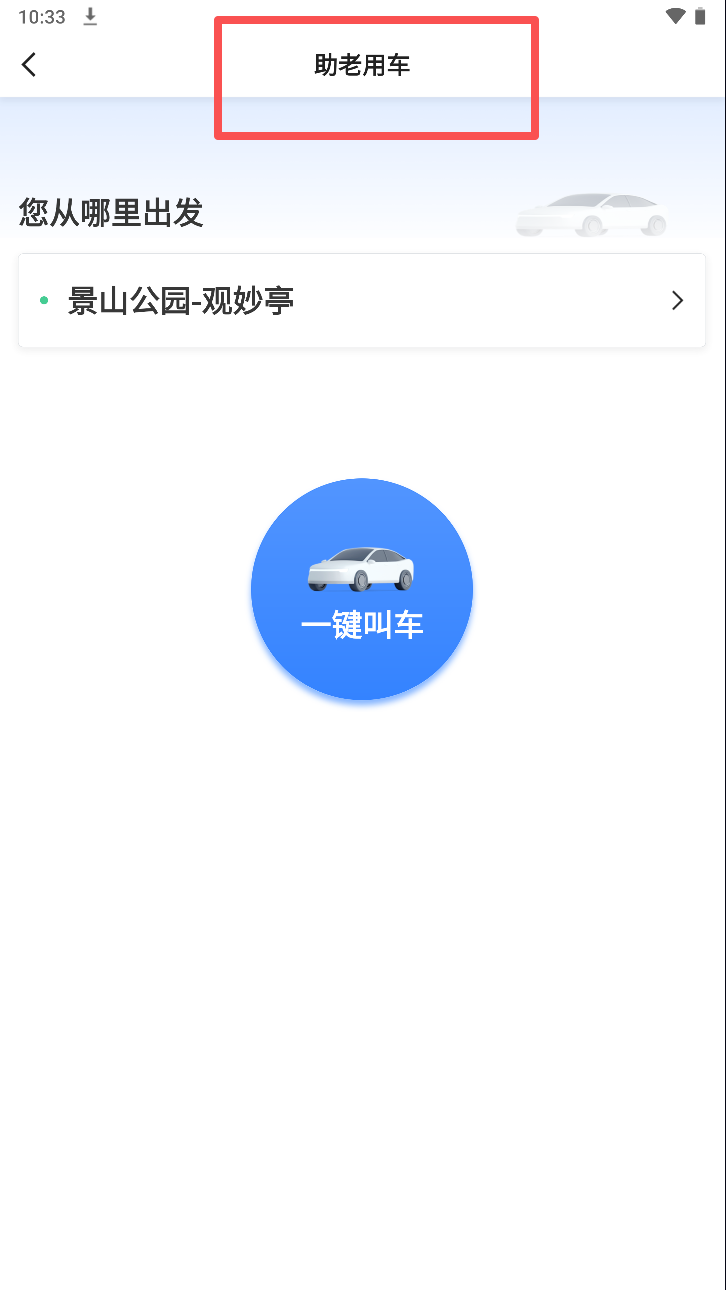Image resolution: width=726 pixels, height=1290 pixels.
Task: Go back from 助老用车 page
Action: coord(29,65)
